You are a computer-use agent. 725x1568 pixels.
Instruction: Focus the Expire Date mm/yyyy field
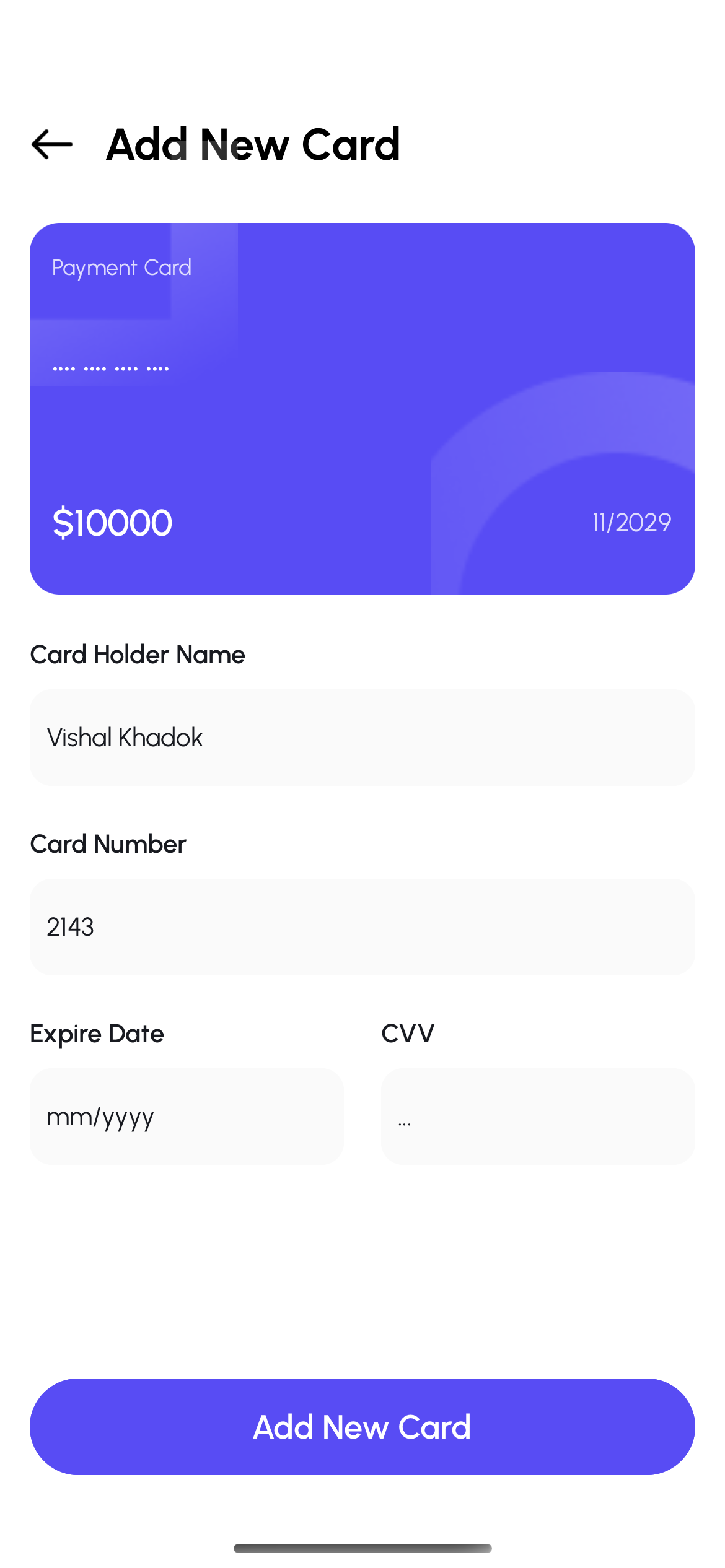tap(186, 1117)
